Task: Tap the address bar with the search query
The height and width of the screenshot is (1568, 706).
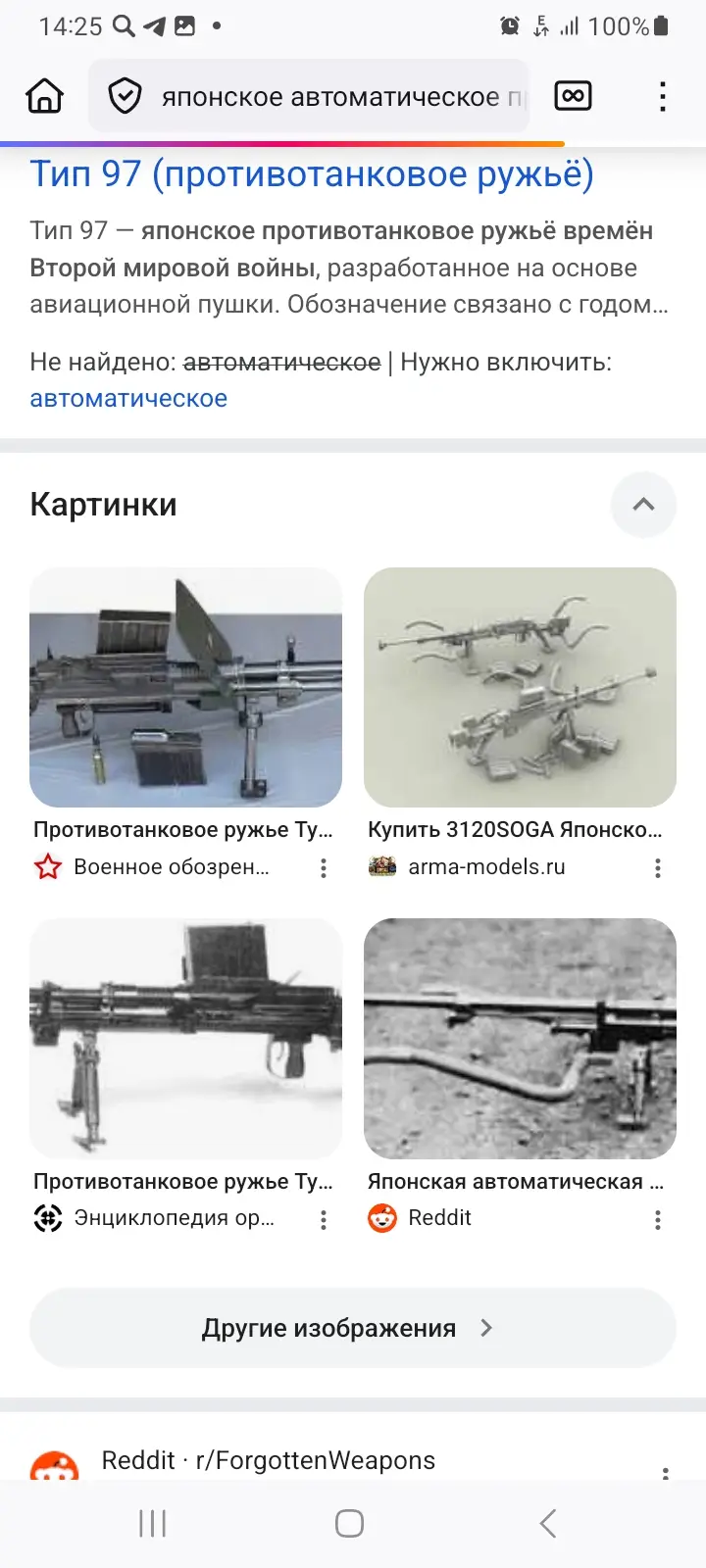Action: coord(324,97)
